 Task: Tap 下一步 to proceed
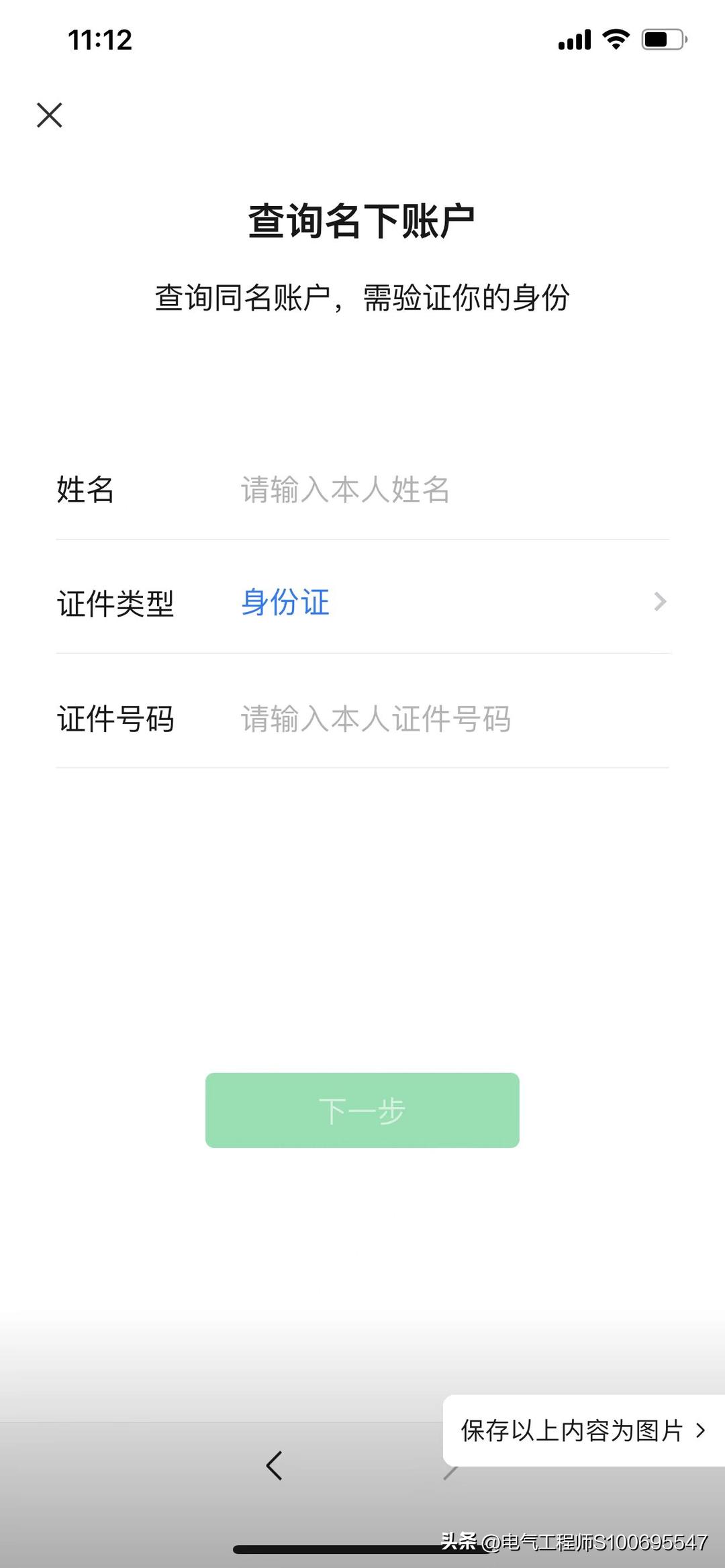(x=362, y=1110)
